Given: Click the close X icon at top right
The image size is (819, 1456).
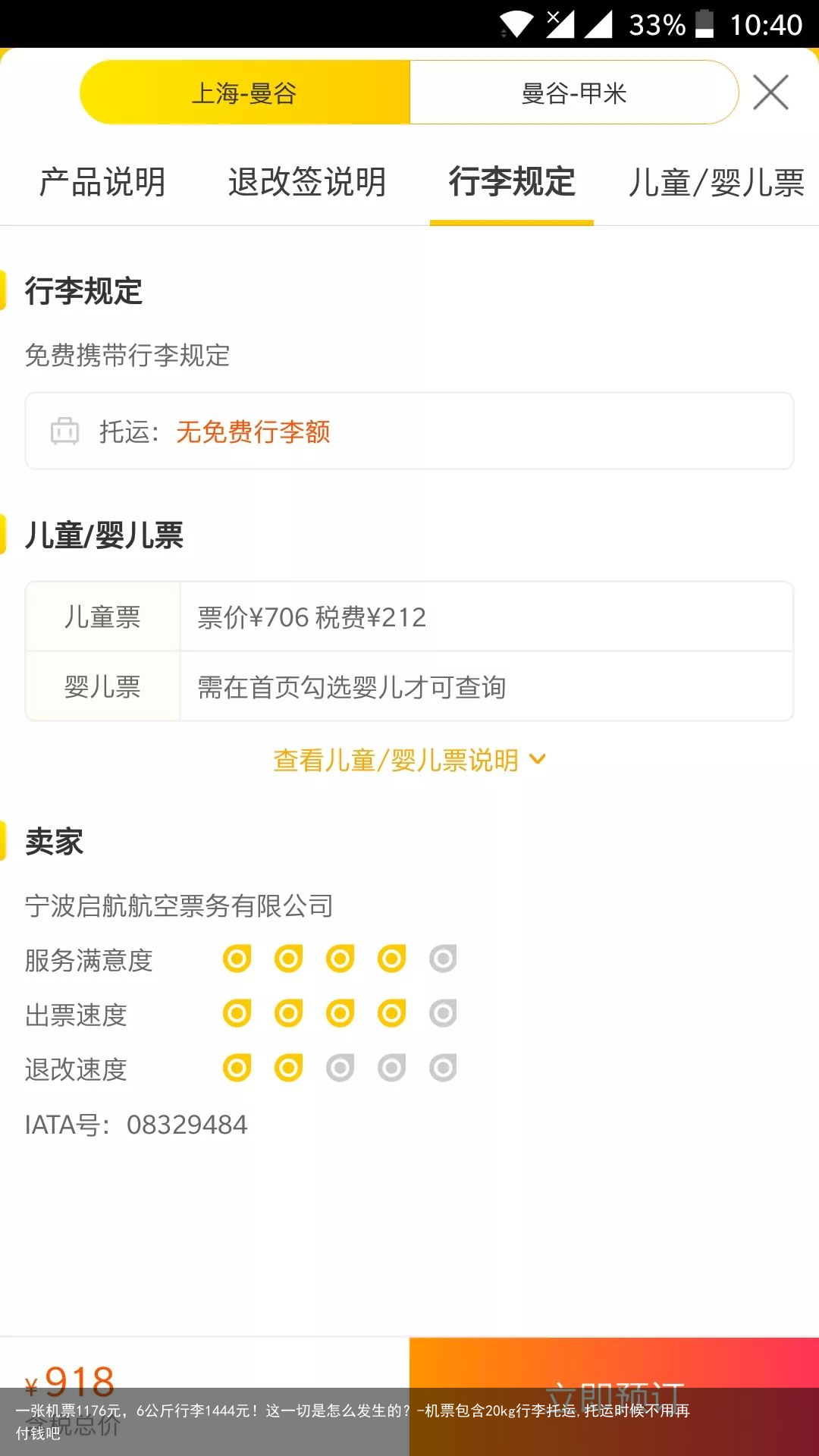Looking at the screenshot, I should point(770,92).
